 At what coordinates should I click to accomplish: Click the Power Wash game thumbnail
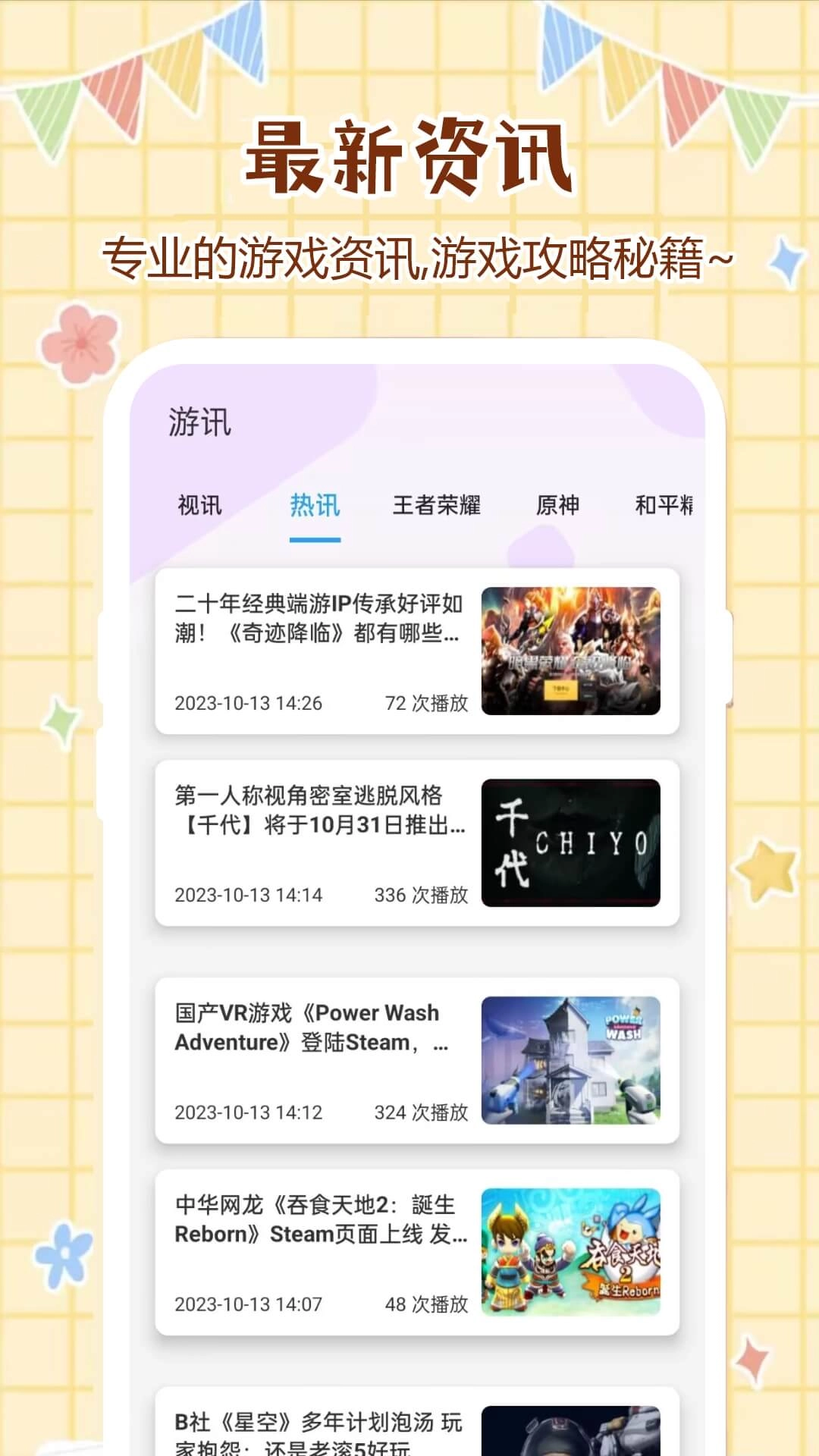pos(570,1058)
